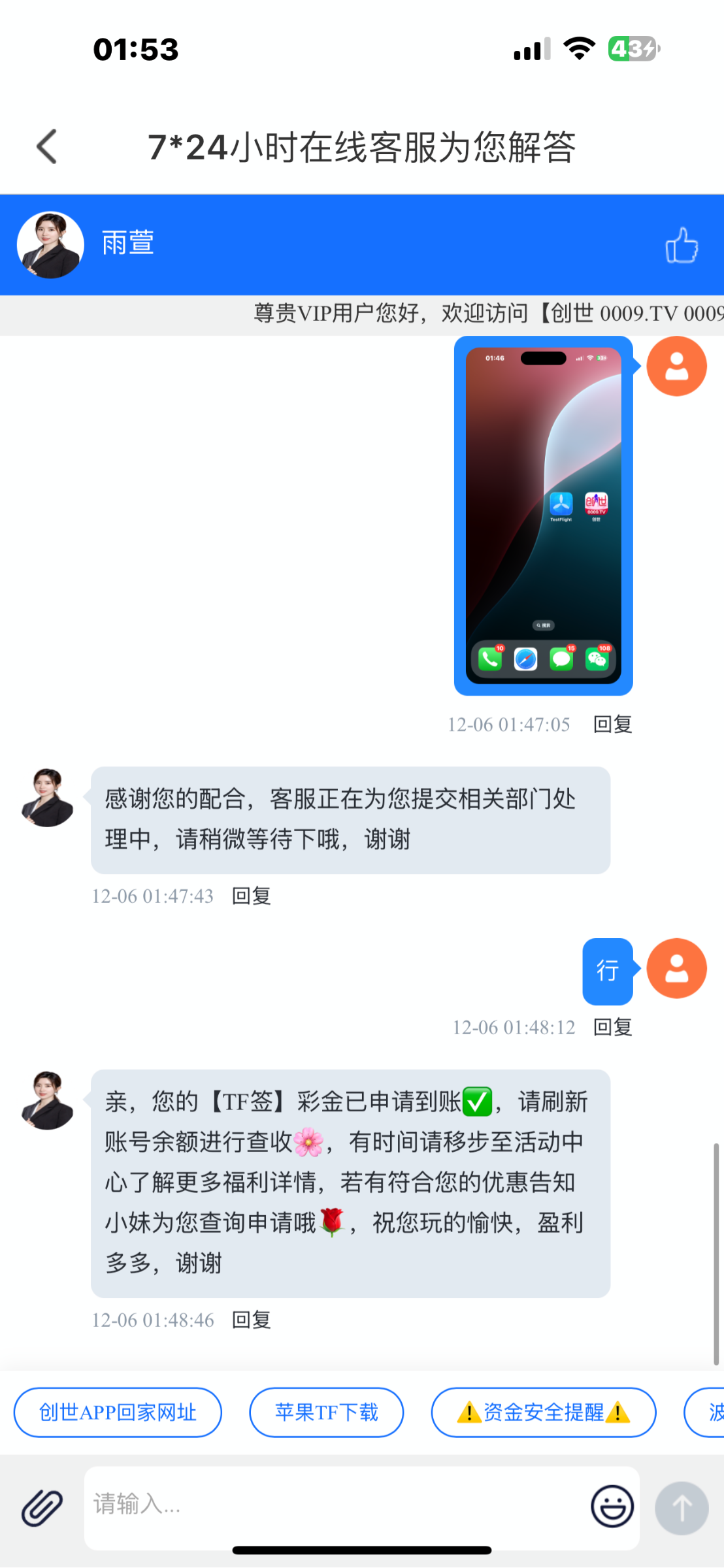Reply to the 01:47:43 agent message
This screenshot has height=1568, width=724.
click(252, 896)
